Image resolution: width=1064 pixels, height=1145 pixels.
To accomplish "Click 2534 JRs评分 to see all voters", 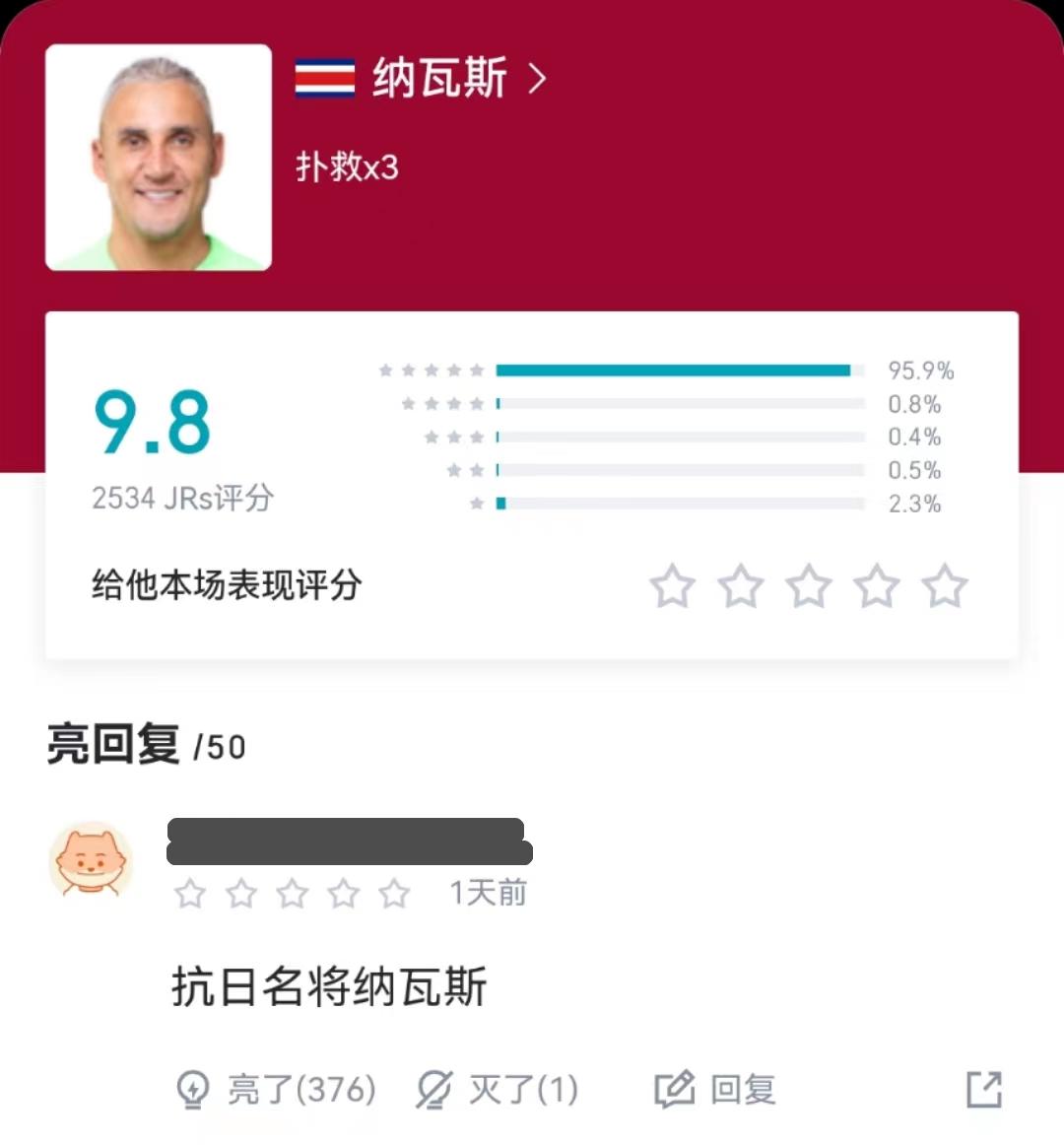I will [x=183, y=500].
